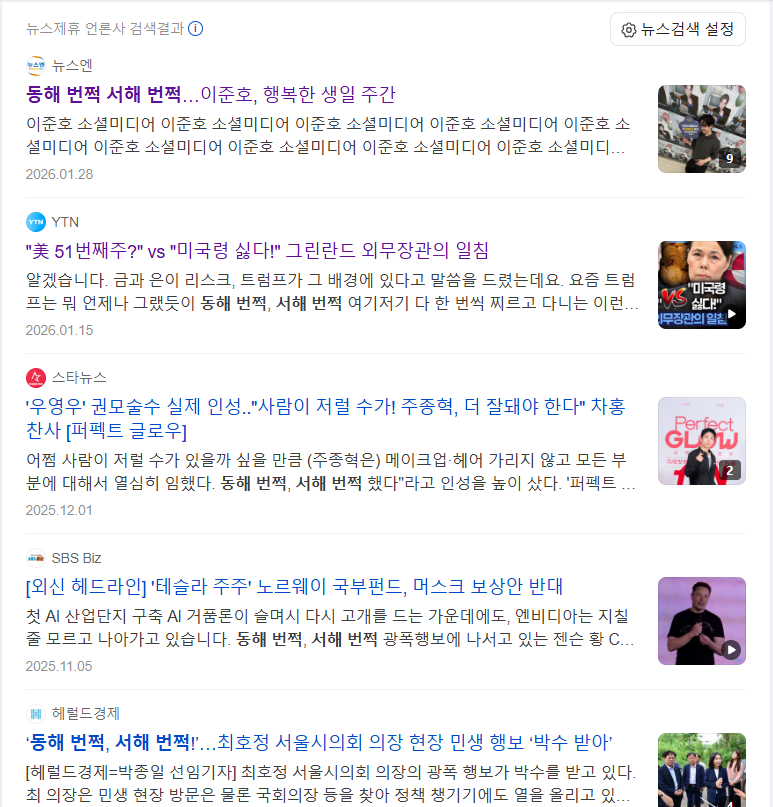Open the 외신 헤드라인 테슬라 주주 article

295,587
